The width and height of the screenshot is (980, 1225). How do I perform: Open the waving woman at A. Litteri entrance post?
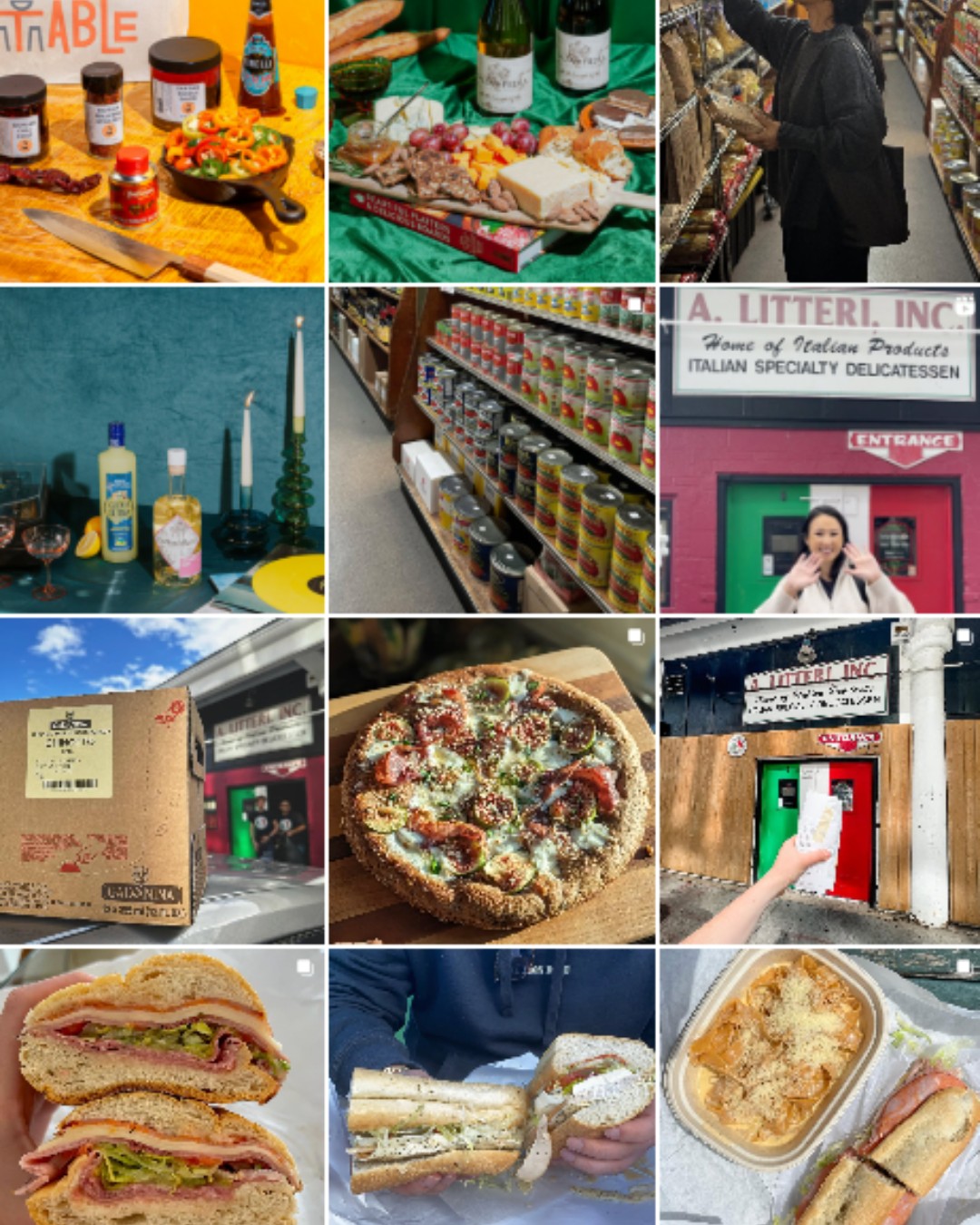[x=820, y=450]
